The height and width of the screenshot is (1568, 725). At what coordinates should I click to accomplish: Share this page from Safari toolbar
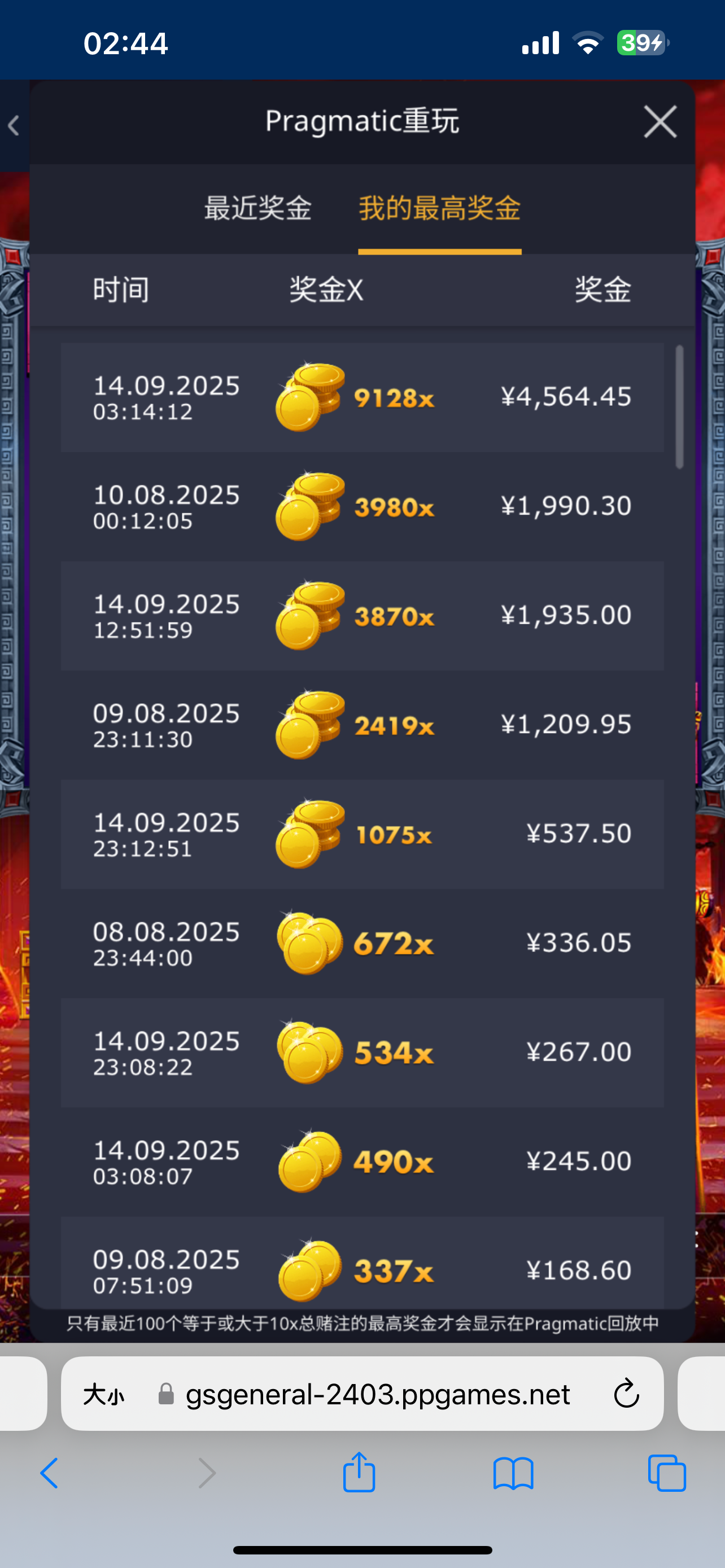point(359,1473)
